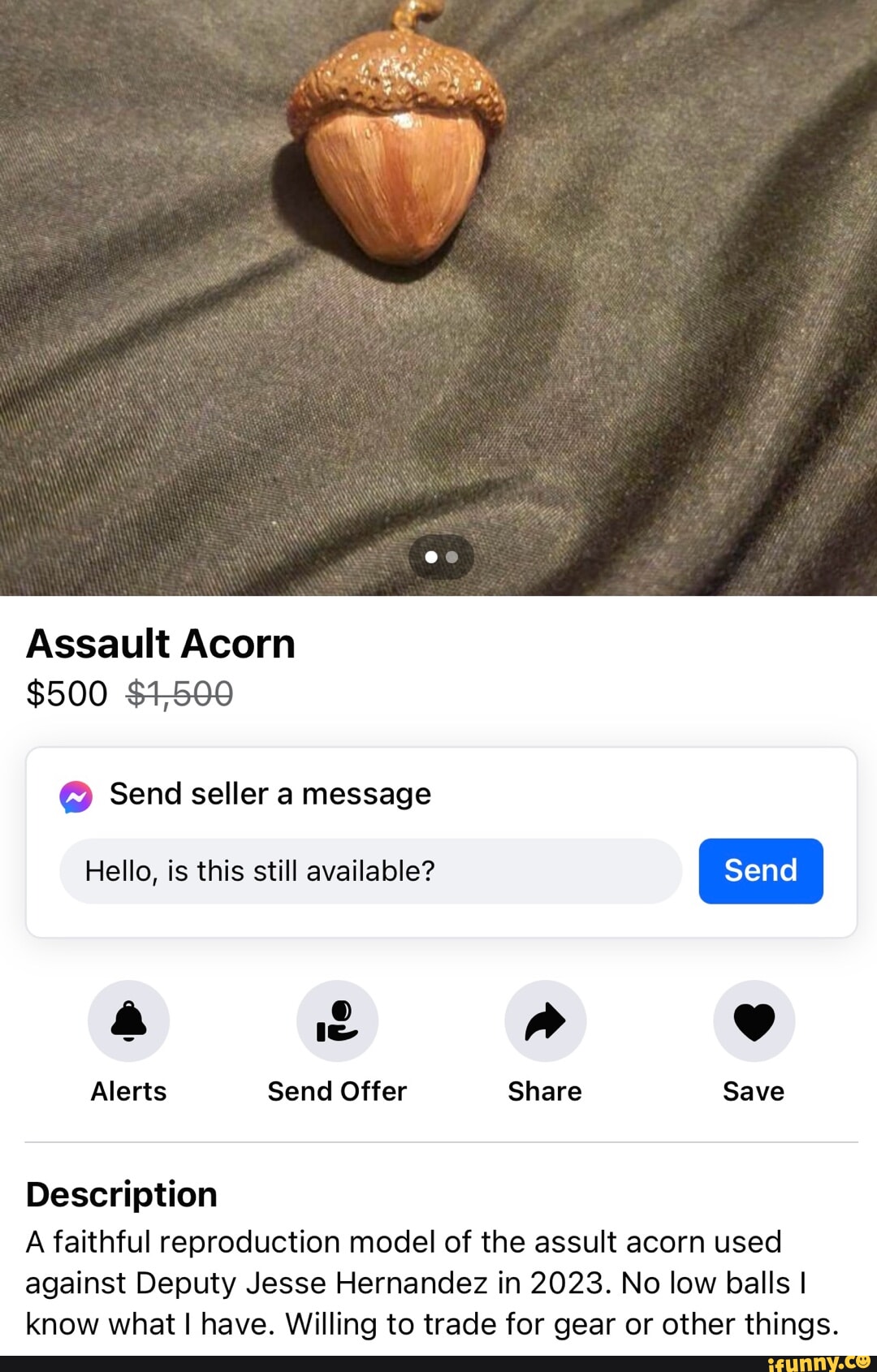The image size is (877, 1372).
Task: Turn on alerts for this listing
Action: [x=128, y=1020]
